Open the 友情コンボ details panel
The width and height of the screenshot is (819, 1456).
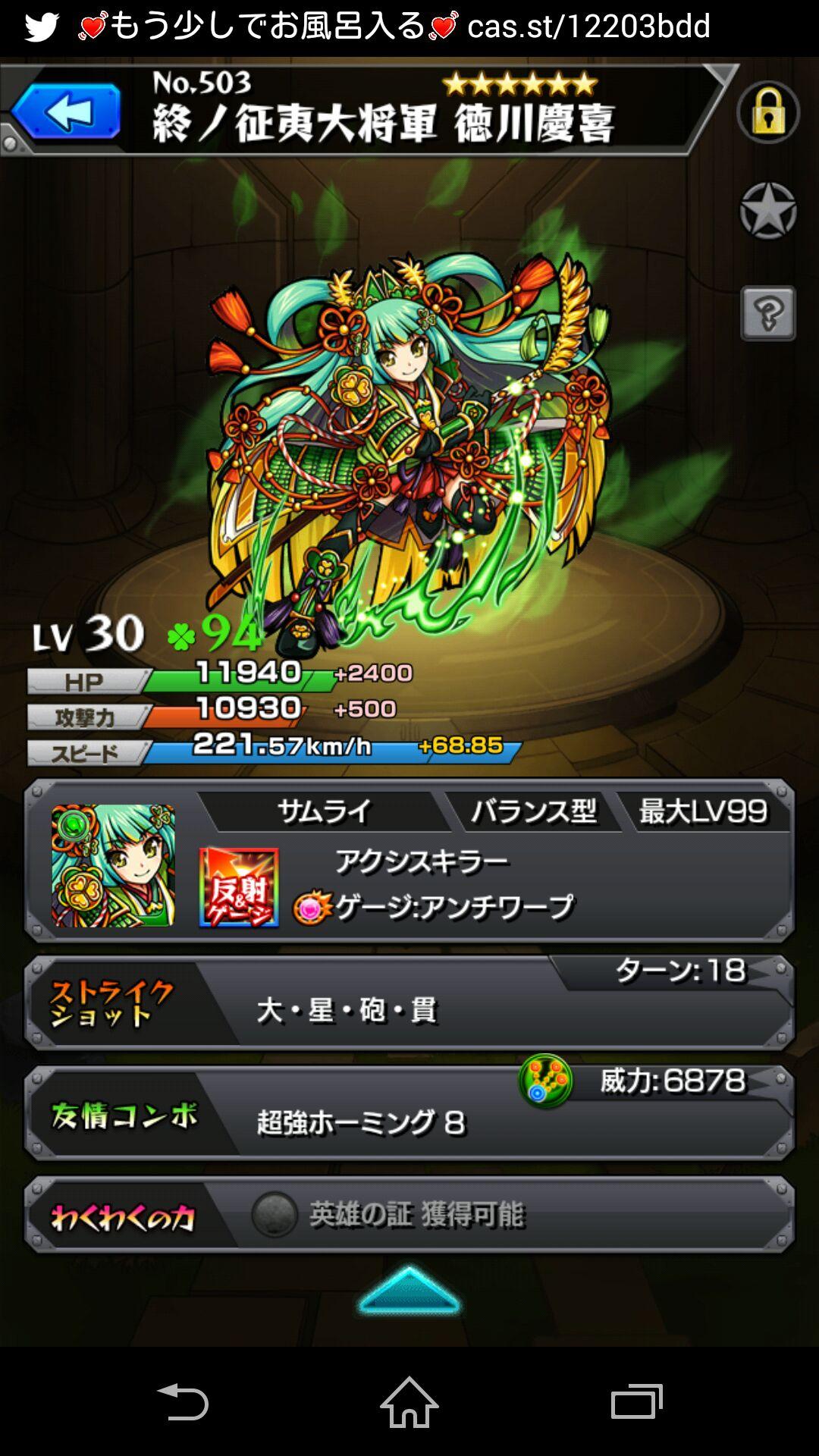pyautogui.click(x=409, y=1112)
